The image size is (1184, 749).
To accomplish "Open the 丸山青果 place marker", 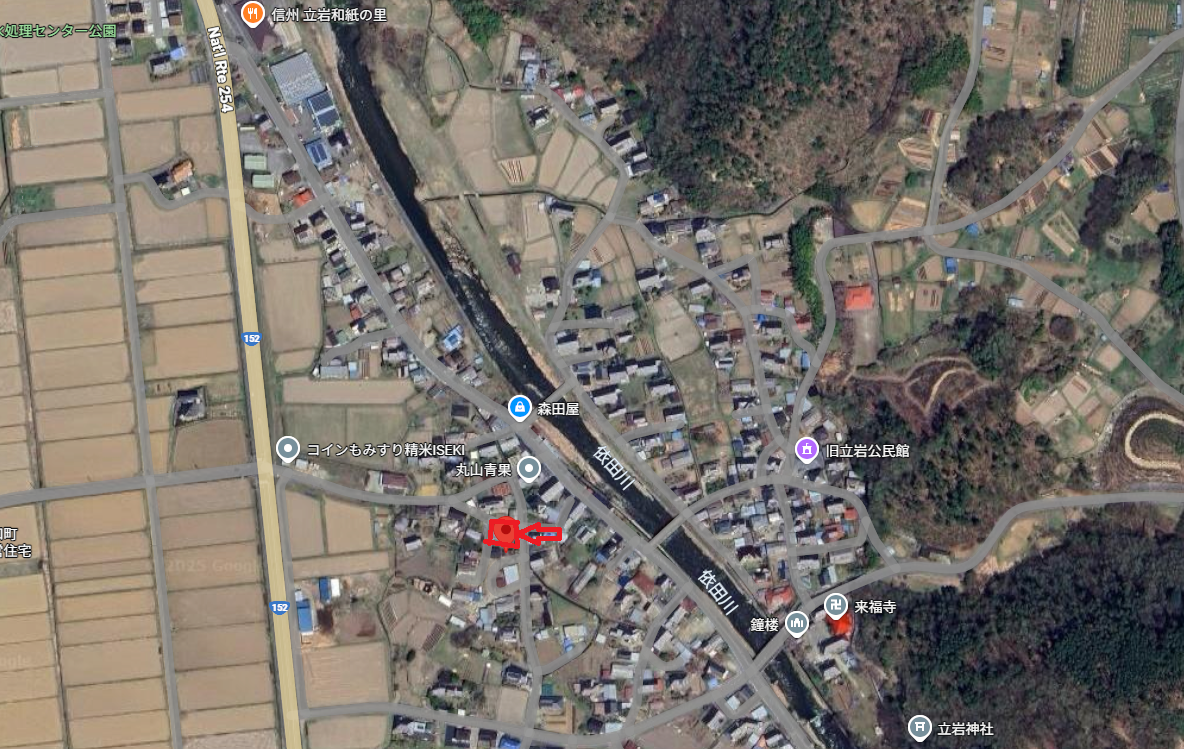I will (x=530, y=468).
